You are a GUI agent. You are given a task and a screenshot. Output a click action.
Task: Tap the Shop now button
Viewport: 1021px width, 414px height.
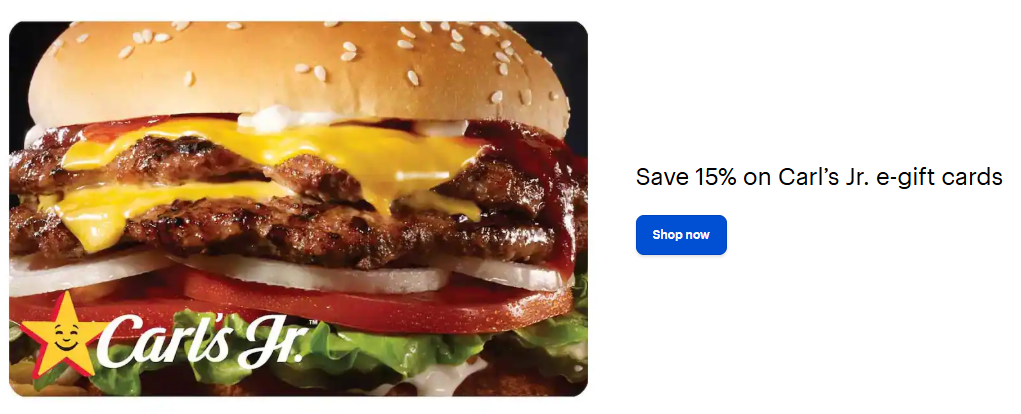[x=681, y=235]
